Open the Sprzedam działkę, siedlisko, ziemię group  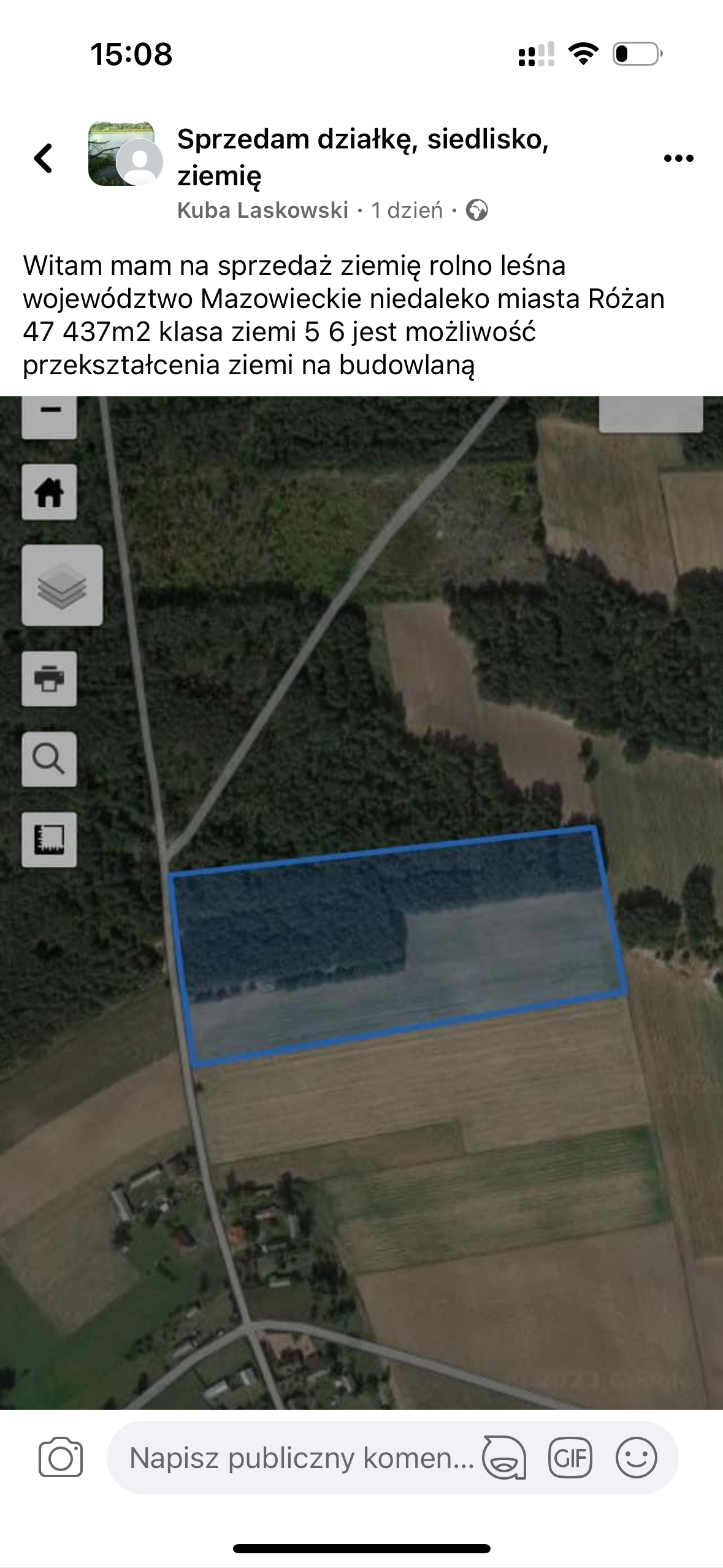tap(362, 156)
